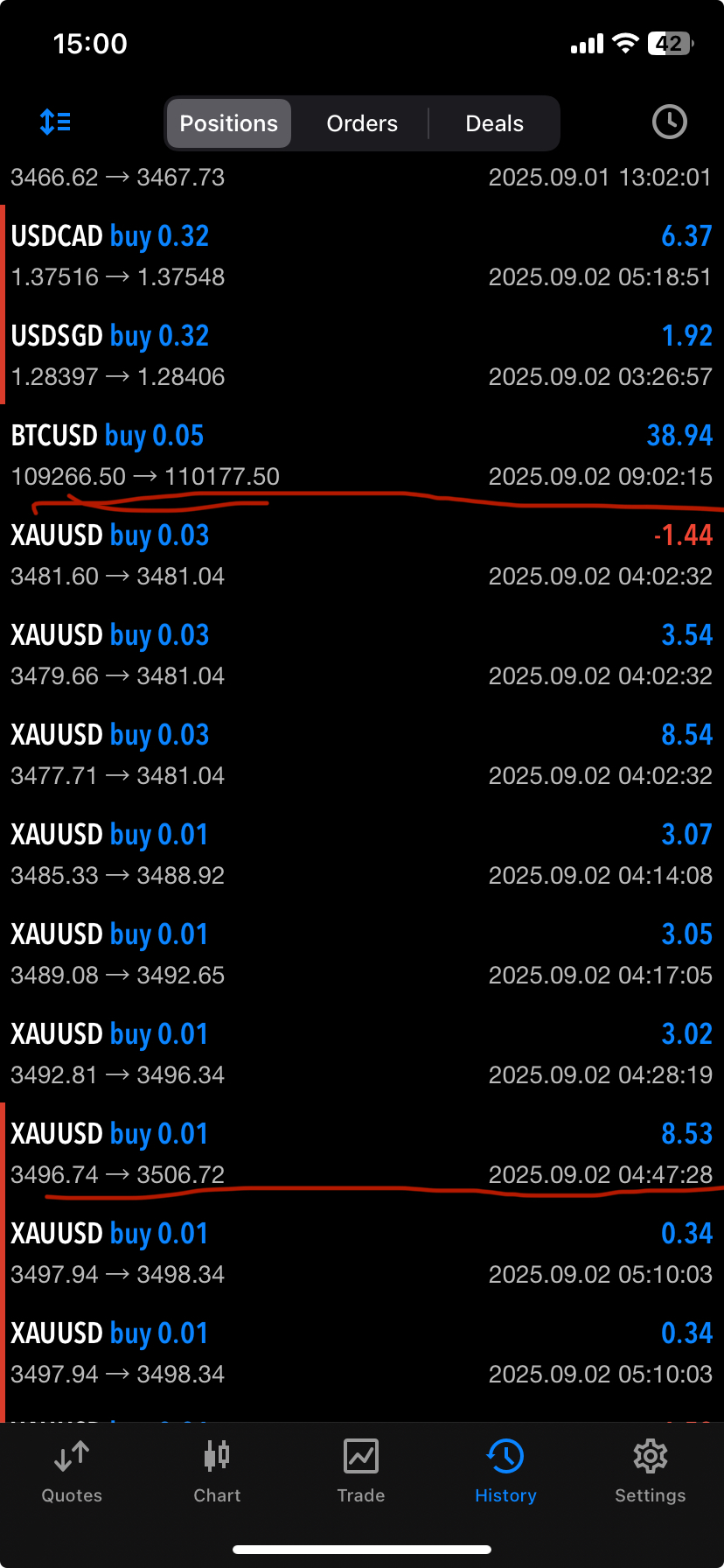Open the Settings tab
Screen dimensions: 724x1568
coord(650,1472)
